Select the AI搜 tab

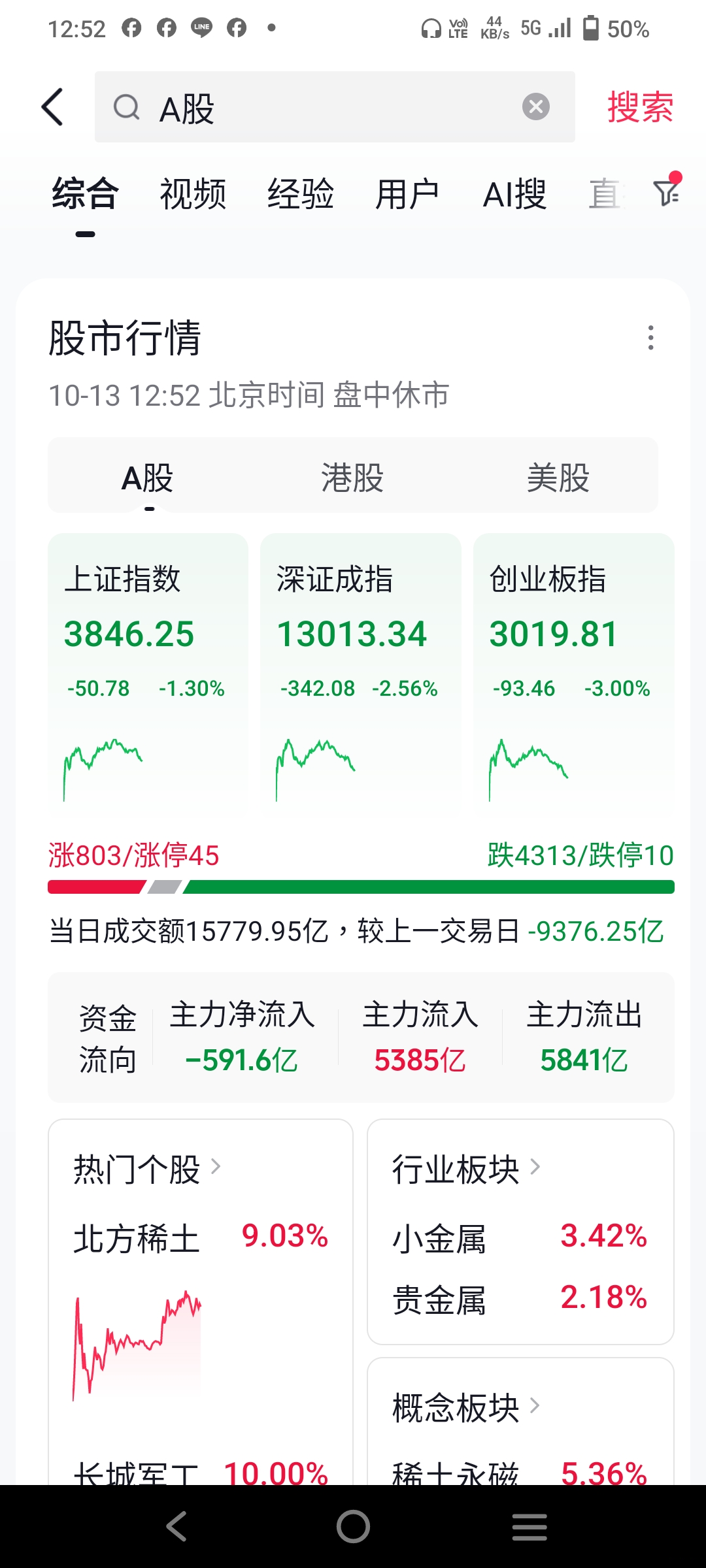[x=514, y=194]
